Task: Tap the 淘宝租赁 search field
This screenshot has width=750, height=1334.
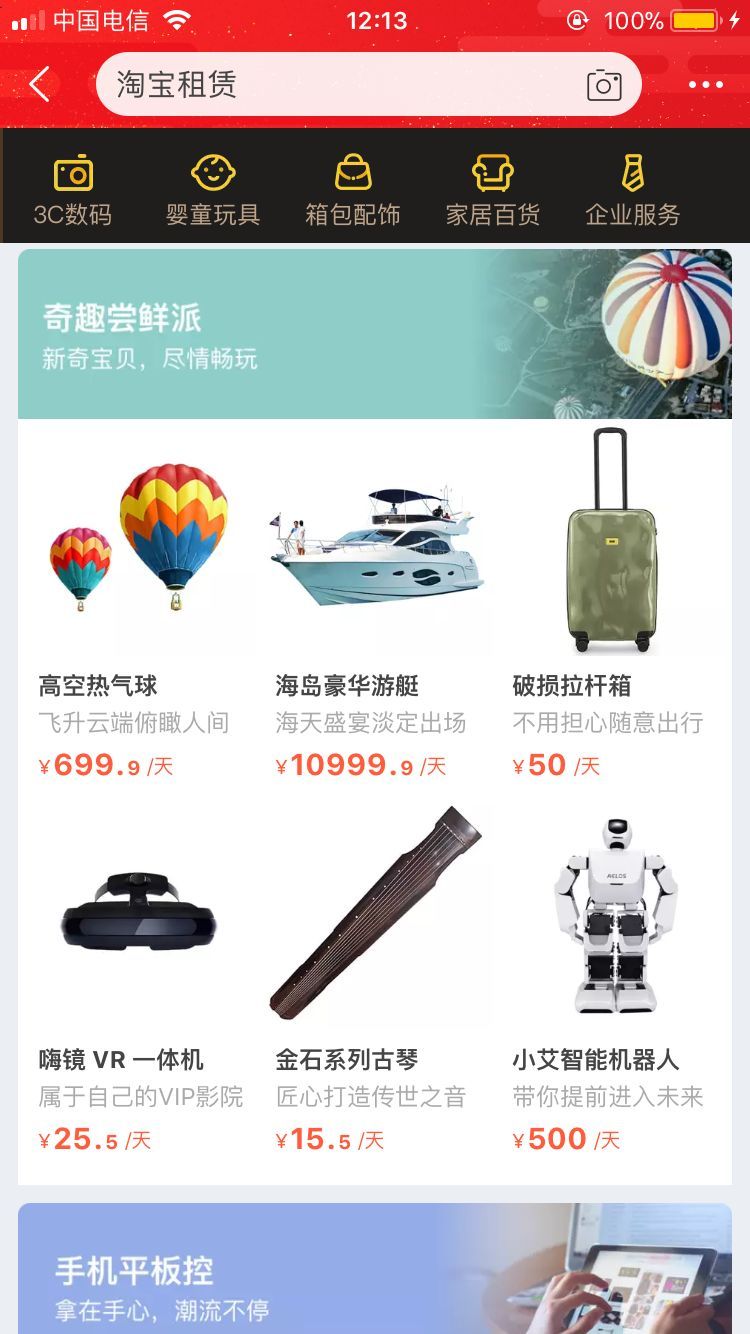Action: pyautogui.click(x=330, y=85)
